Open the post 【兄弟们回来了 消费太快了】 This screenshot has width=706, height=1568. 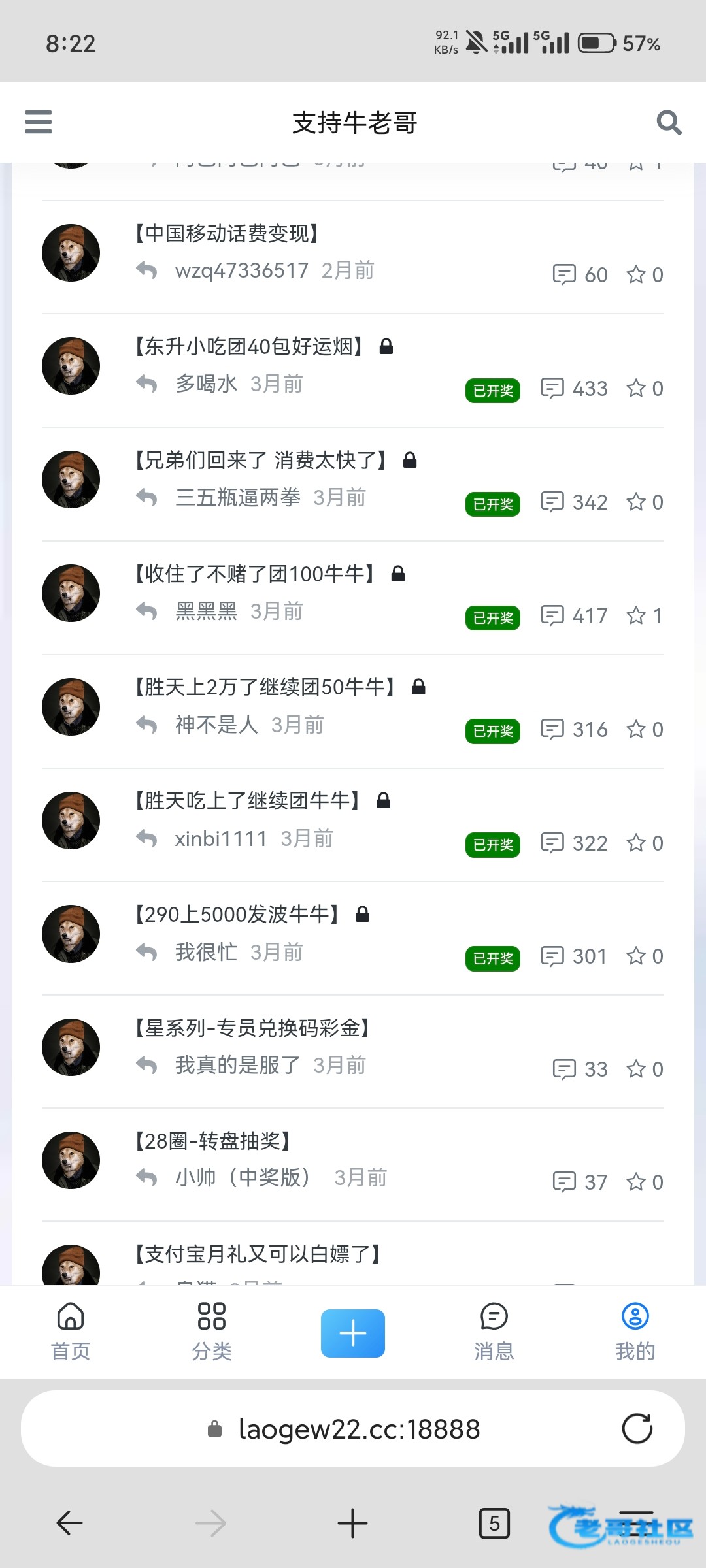click(x=260, y=460)
